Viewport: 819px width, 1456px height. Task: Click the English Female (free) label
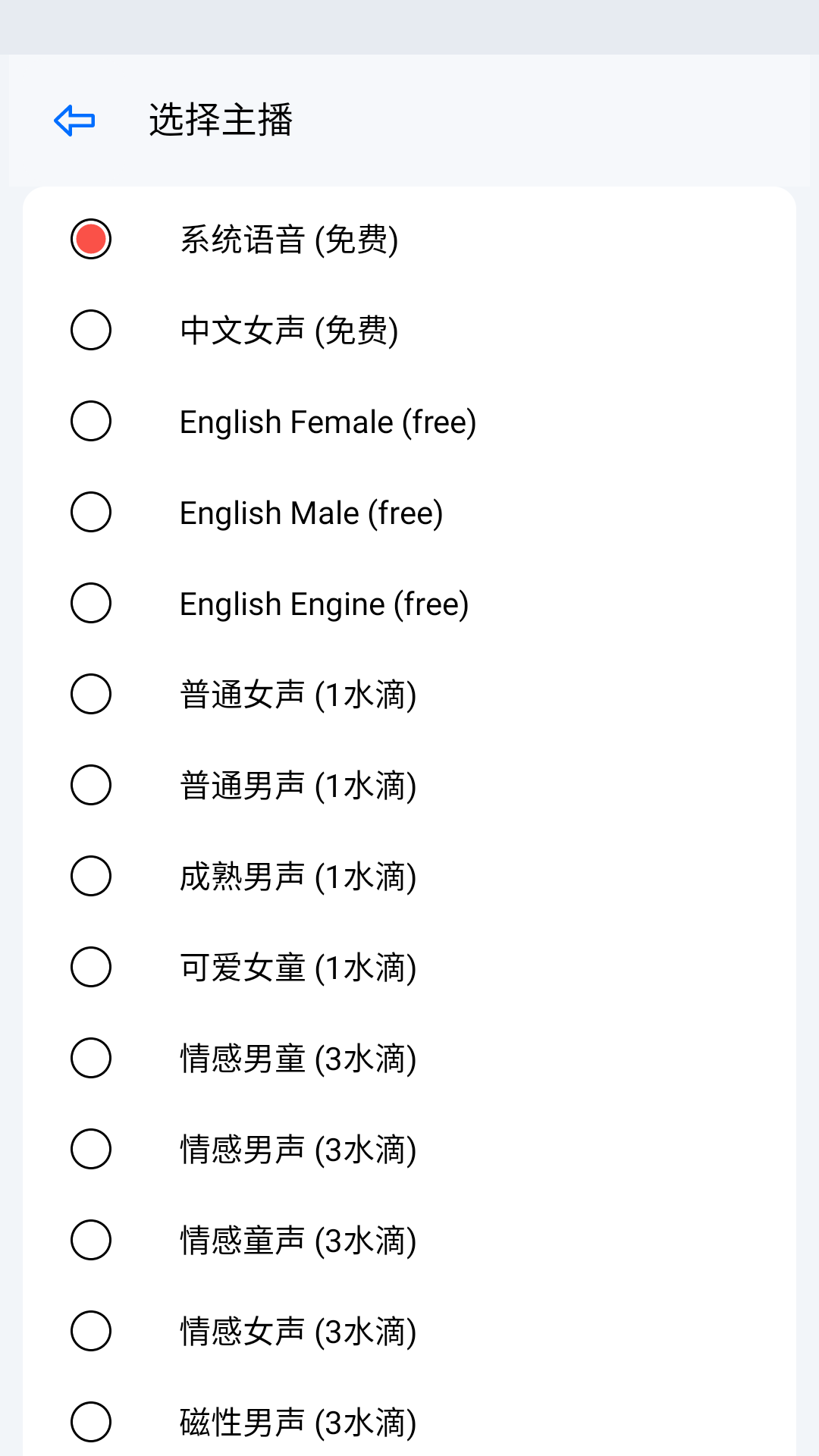coord(328,422)
